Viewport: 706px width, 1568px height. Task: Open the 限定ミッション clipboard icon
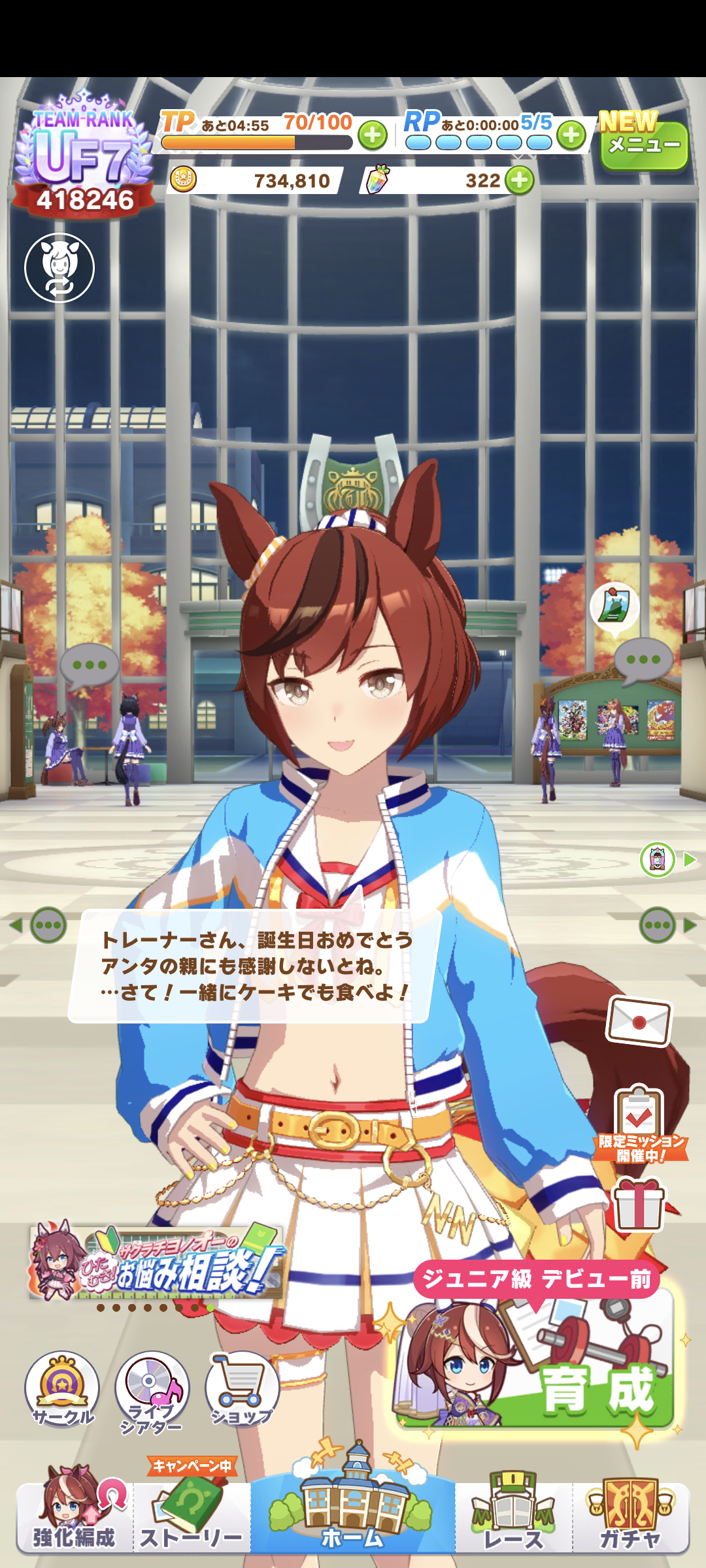pyautogui.click(x=639, y=1121)
